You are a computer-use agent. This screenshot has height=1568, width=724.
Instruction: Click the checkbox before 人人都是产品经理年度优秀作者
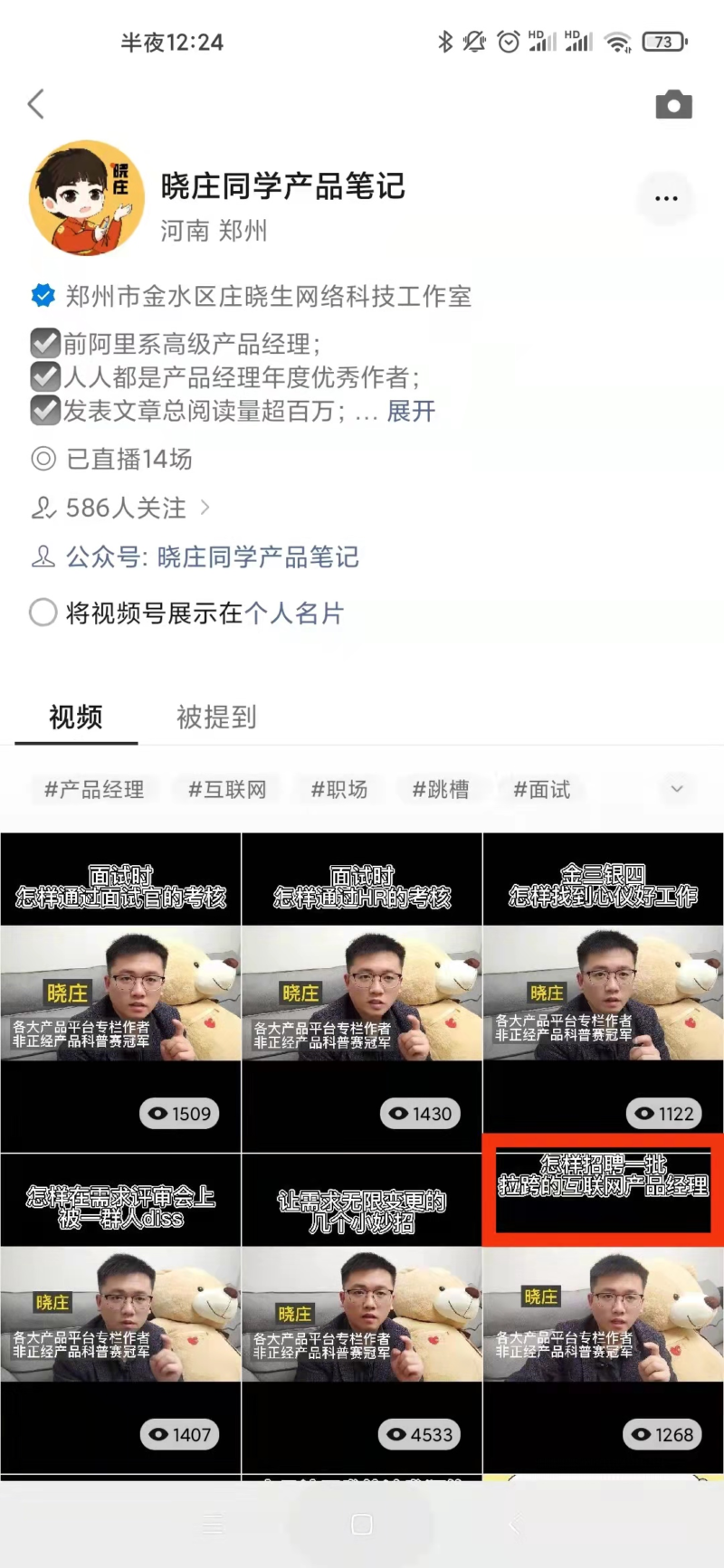click(x=43, y=376)
